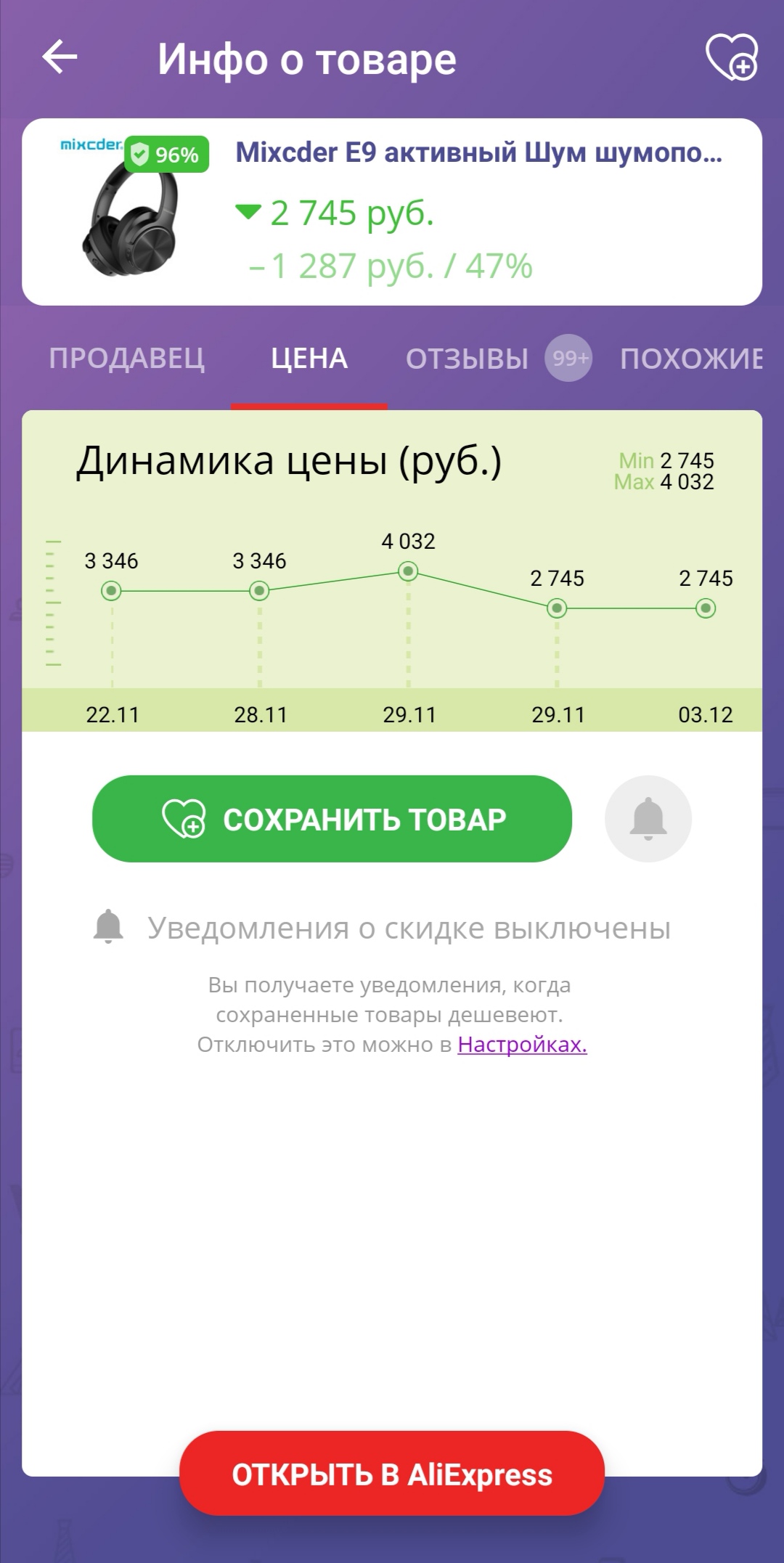The width and height of the screenshot is (784, 1563).
Task: Switch to the ПРОДАВЕЦ tab
Action: point(126,359)
